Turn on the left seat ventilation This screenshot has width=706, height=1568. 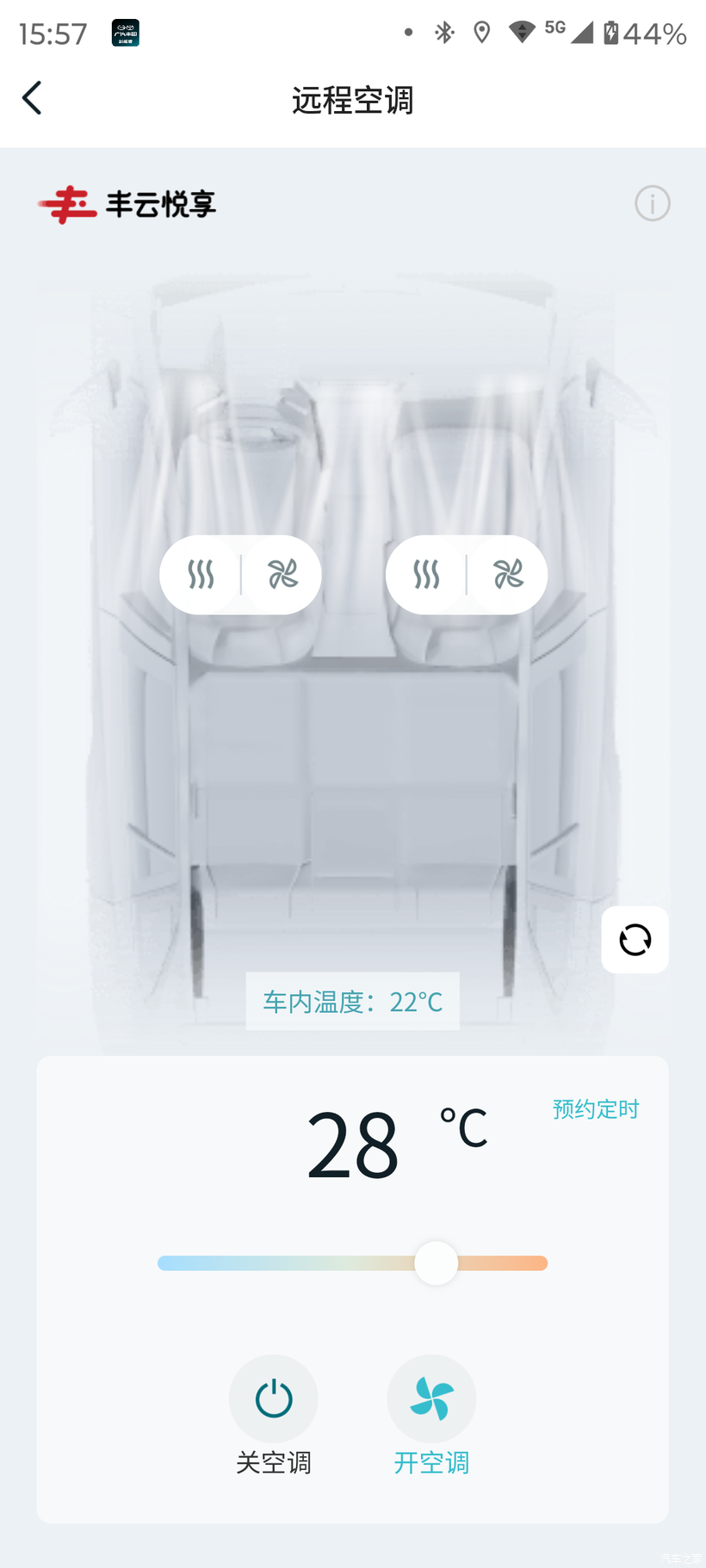coord(282,575)
